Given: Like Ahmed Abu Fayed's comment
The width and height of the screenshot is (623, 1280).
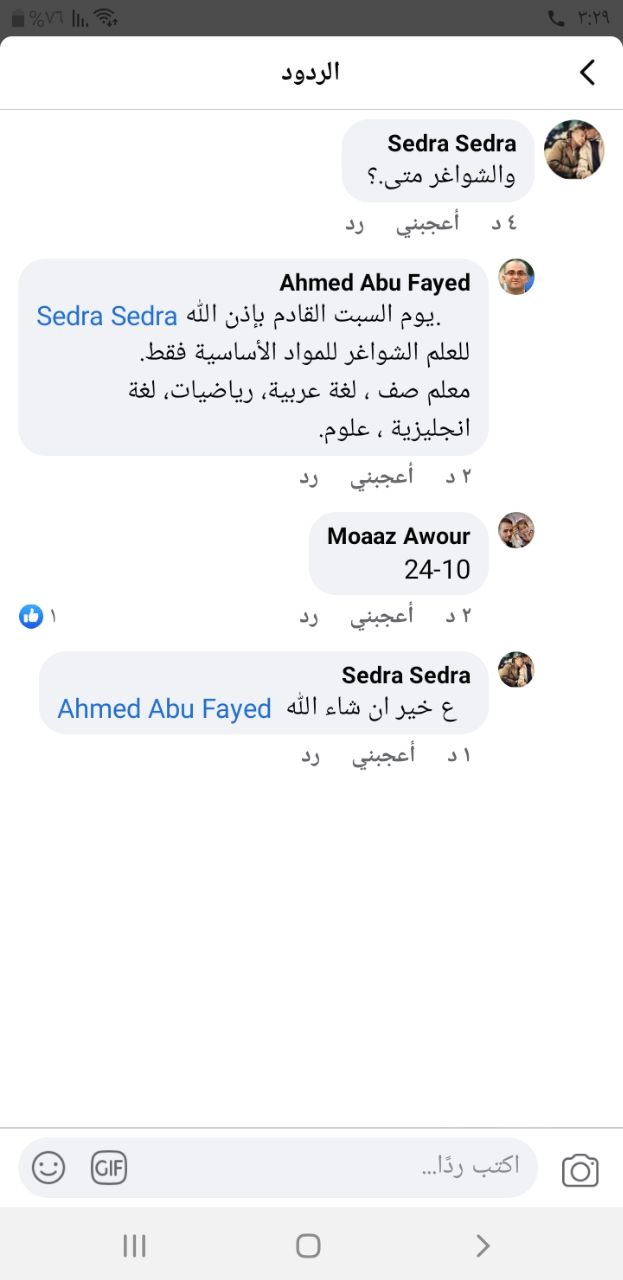Looking at the screenshot, I should coord(381,478).
